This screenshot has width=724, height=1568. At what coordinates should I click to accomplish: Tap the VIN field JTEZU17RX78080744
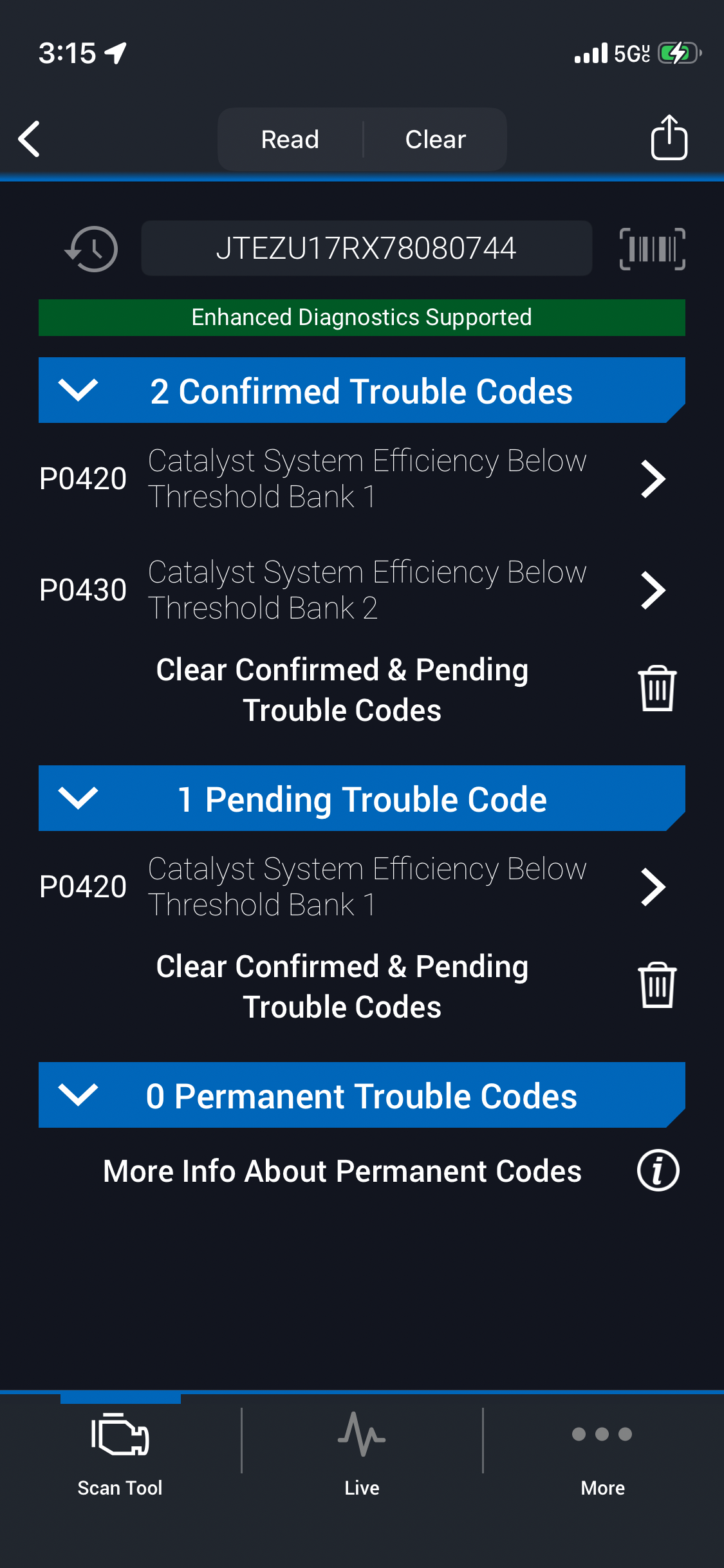click(x=366, y=248)
